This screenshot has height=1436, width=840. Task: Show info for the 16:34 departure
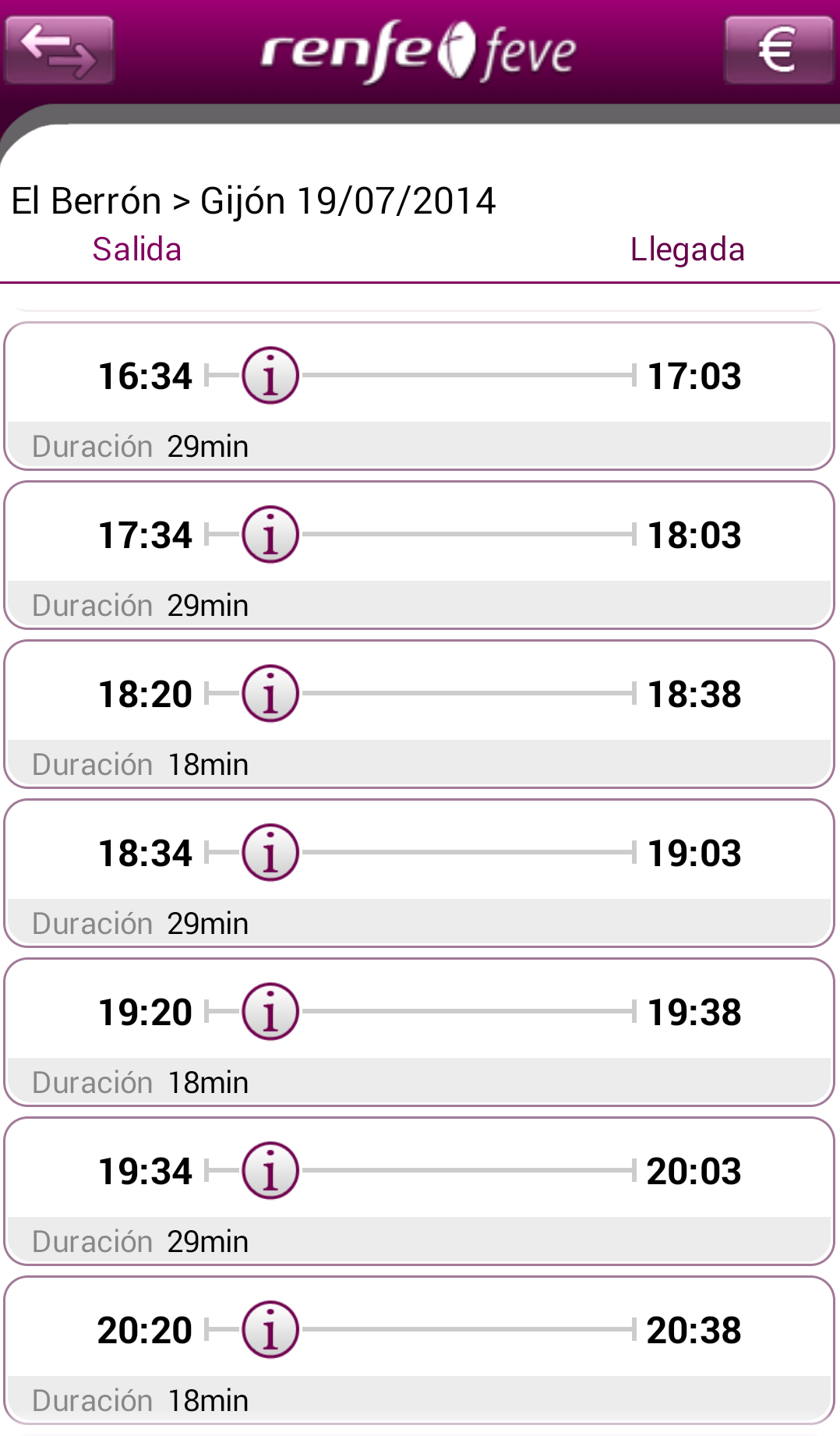click(x=270, y=376)
